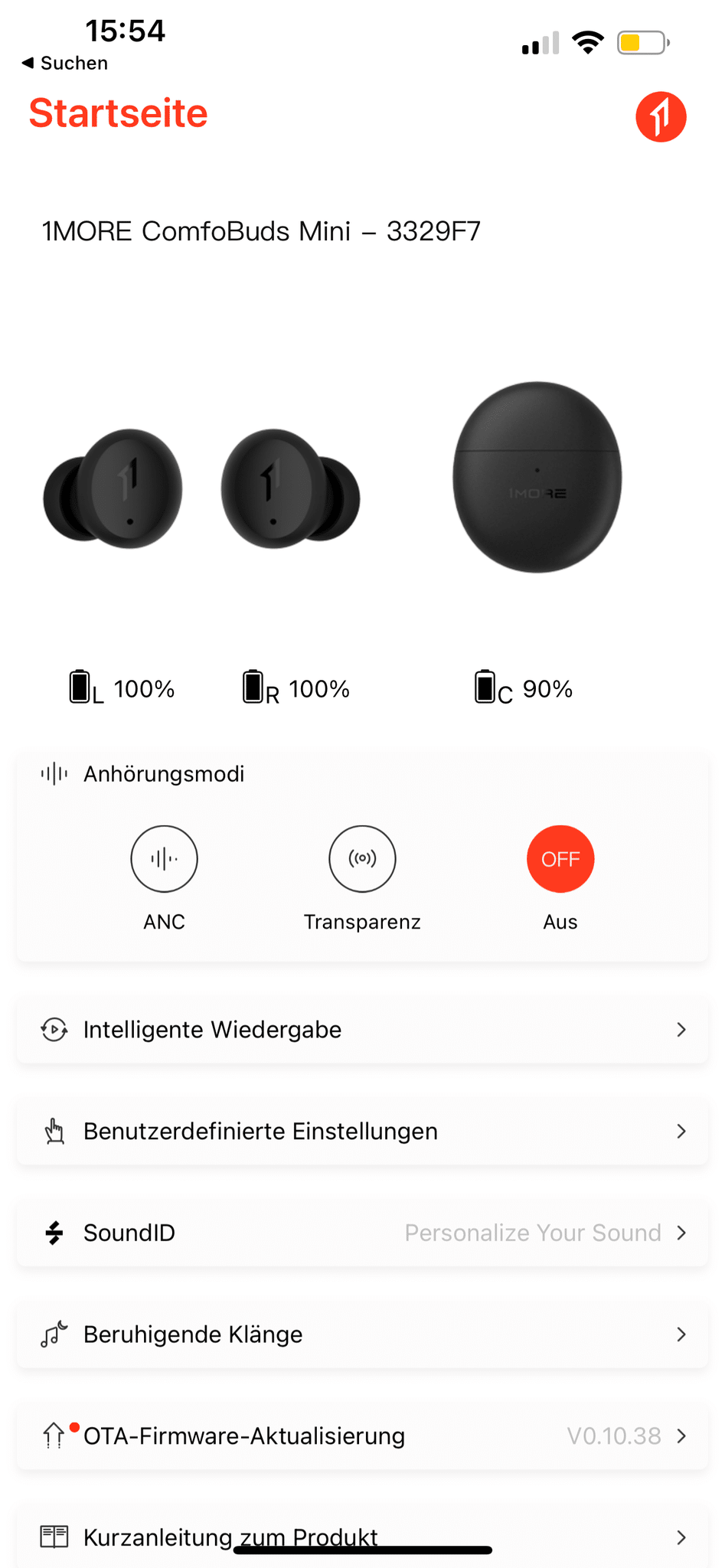Go back to Suchen
725x1568 pixels.
point(64,63)
